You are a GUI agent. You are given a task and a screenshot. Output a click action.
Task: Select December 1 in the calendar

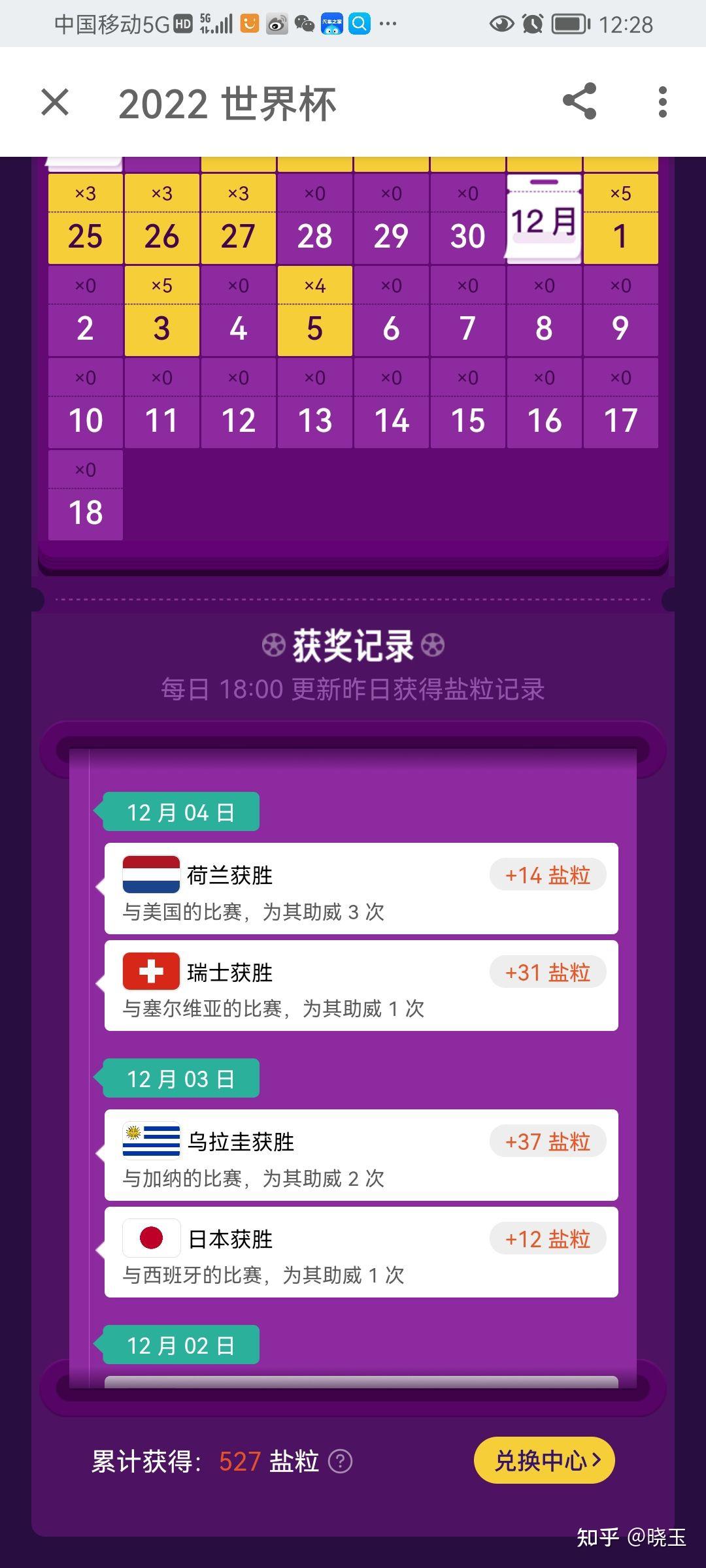coord(620,220)
